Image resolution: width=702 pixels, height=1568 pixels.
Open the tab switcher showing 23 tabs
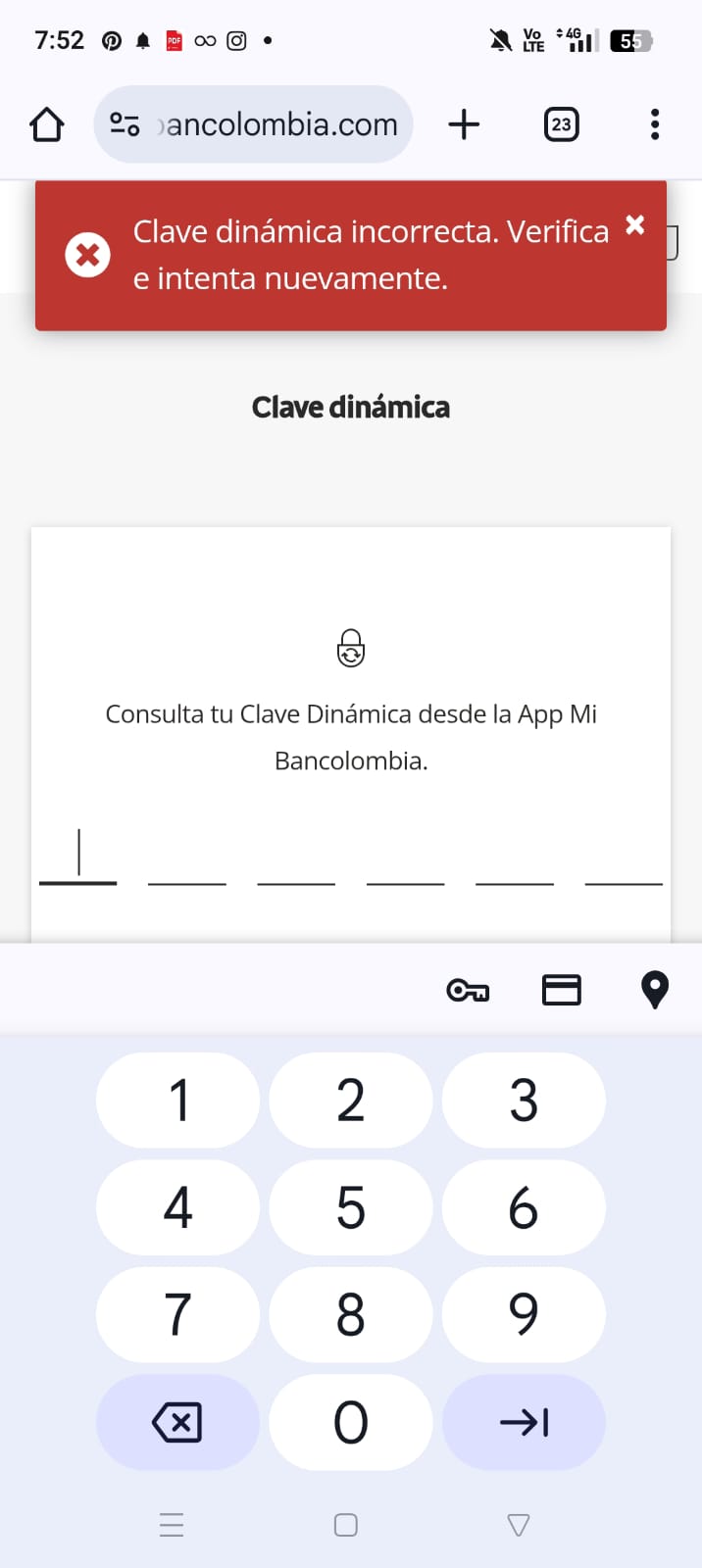(561, 124)
